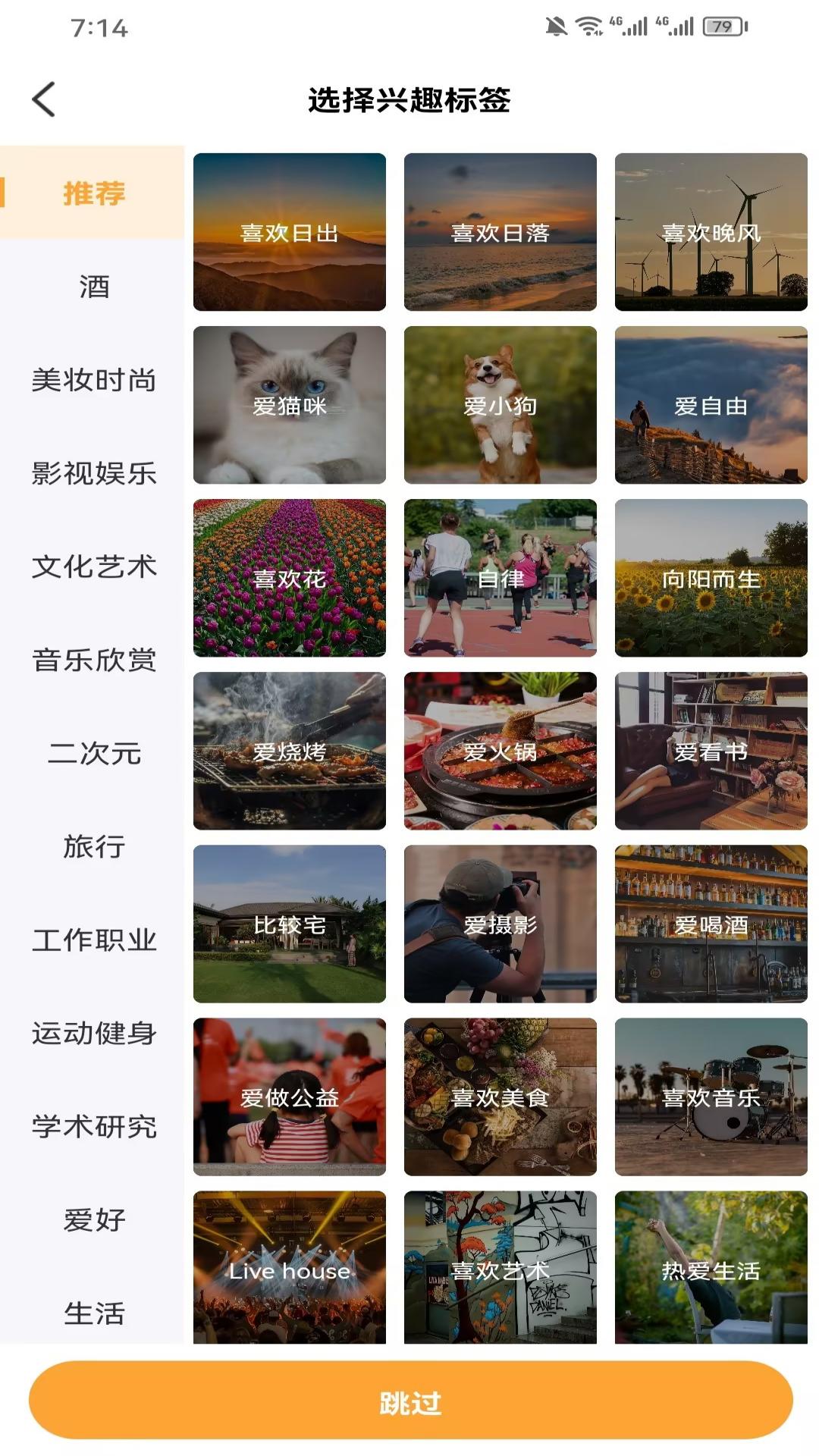This screenshot has height=1456, width=819.
Task: Pick the 爱小狗 interest tile
Action: tap(500, 405)
